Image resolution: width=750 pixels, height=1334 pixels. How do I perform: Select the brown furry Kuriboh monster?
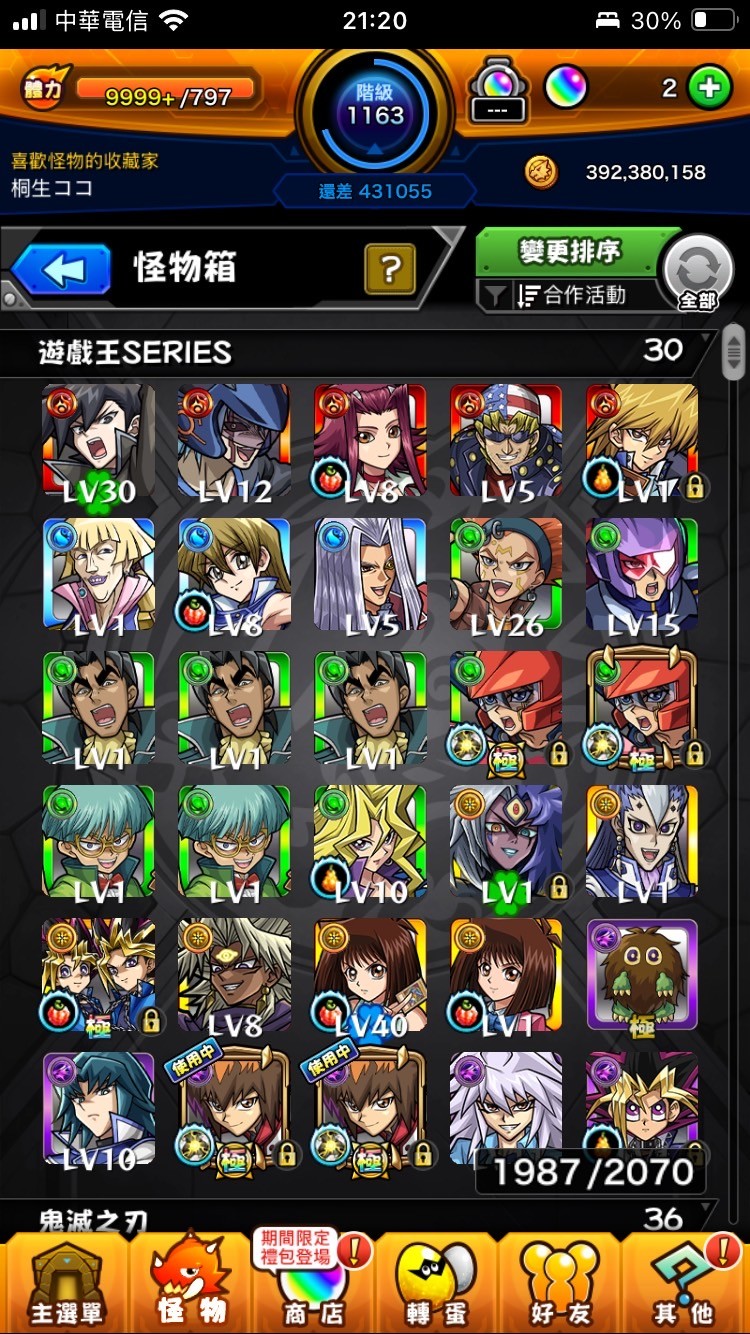point(642,976)
